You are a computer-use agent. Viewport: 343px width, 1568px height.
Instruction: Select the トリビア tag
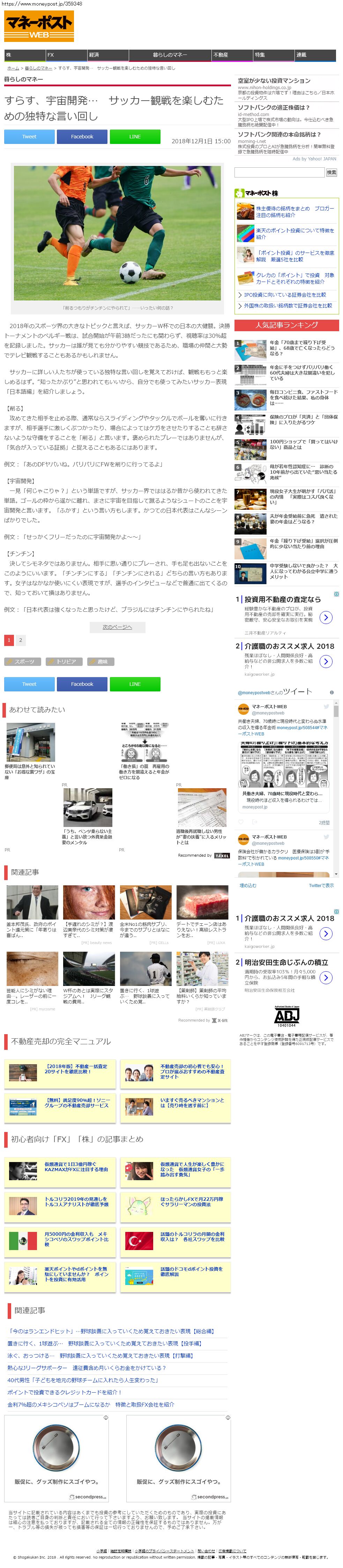(x=65, y=661)
